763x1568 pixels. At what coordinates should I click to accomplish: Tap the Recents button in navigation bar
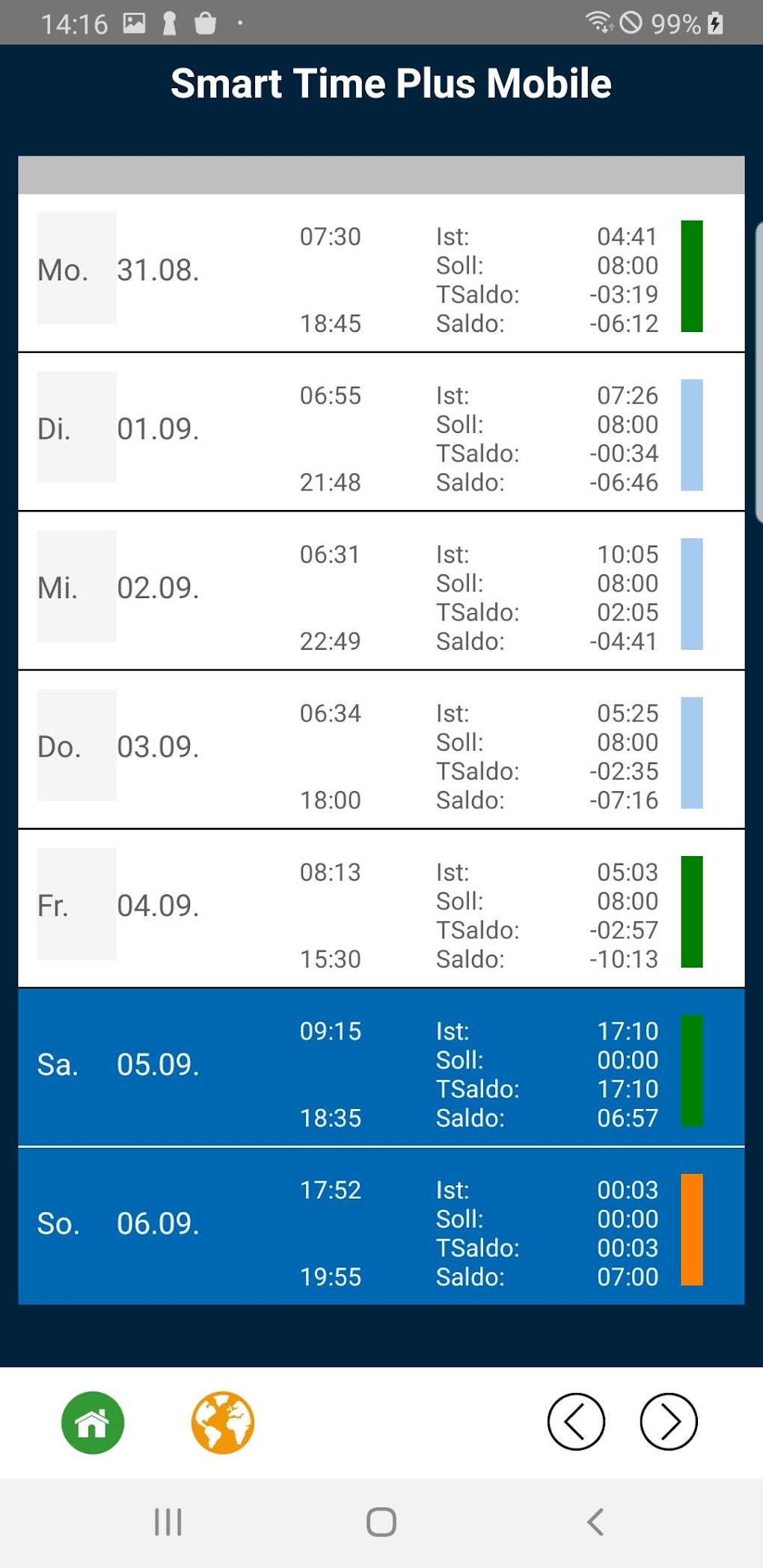(168, 1522)
